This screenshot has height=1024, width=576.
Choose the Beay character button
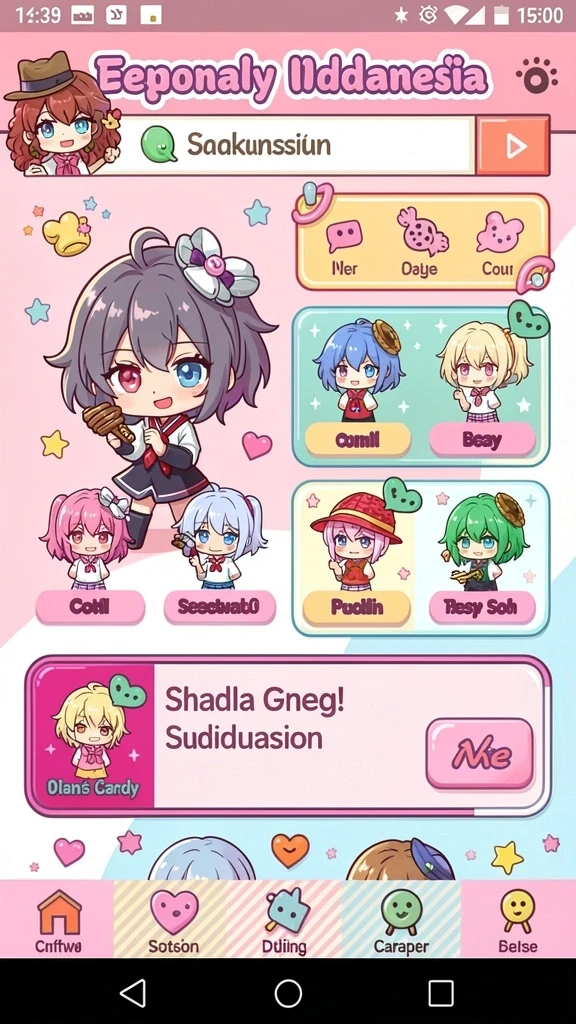point(482,440)
